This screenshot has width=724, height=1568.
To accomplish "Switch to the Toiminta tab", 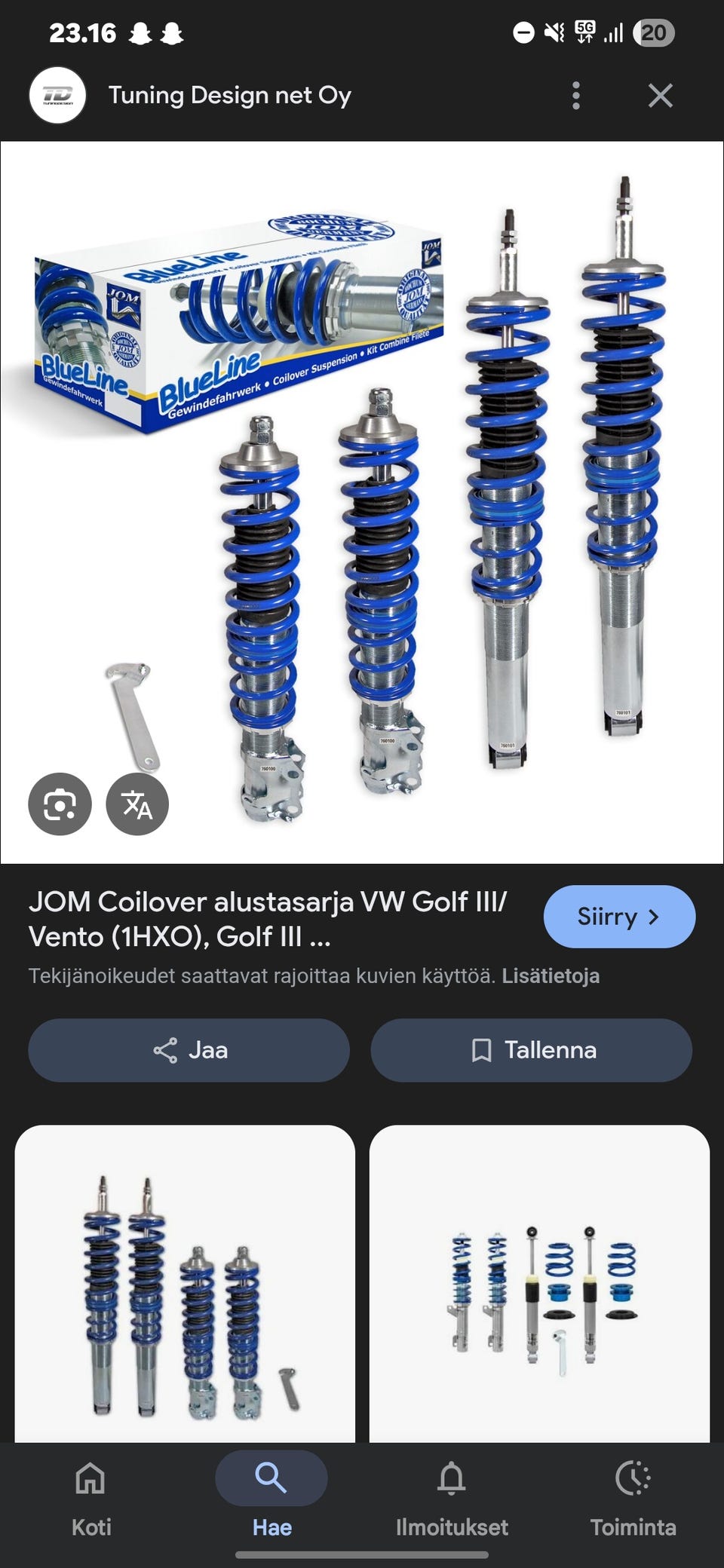I will (x=633, y=1497).
